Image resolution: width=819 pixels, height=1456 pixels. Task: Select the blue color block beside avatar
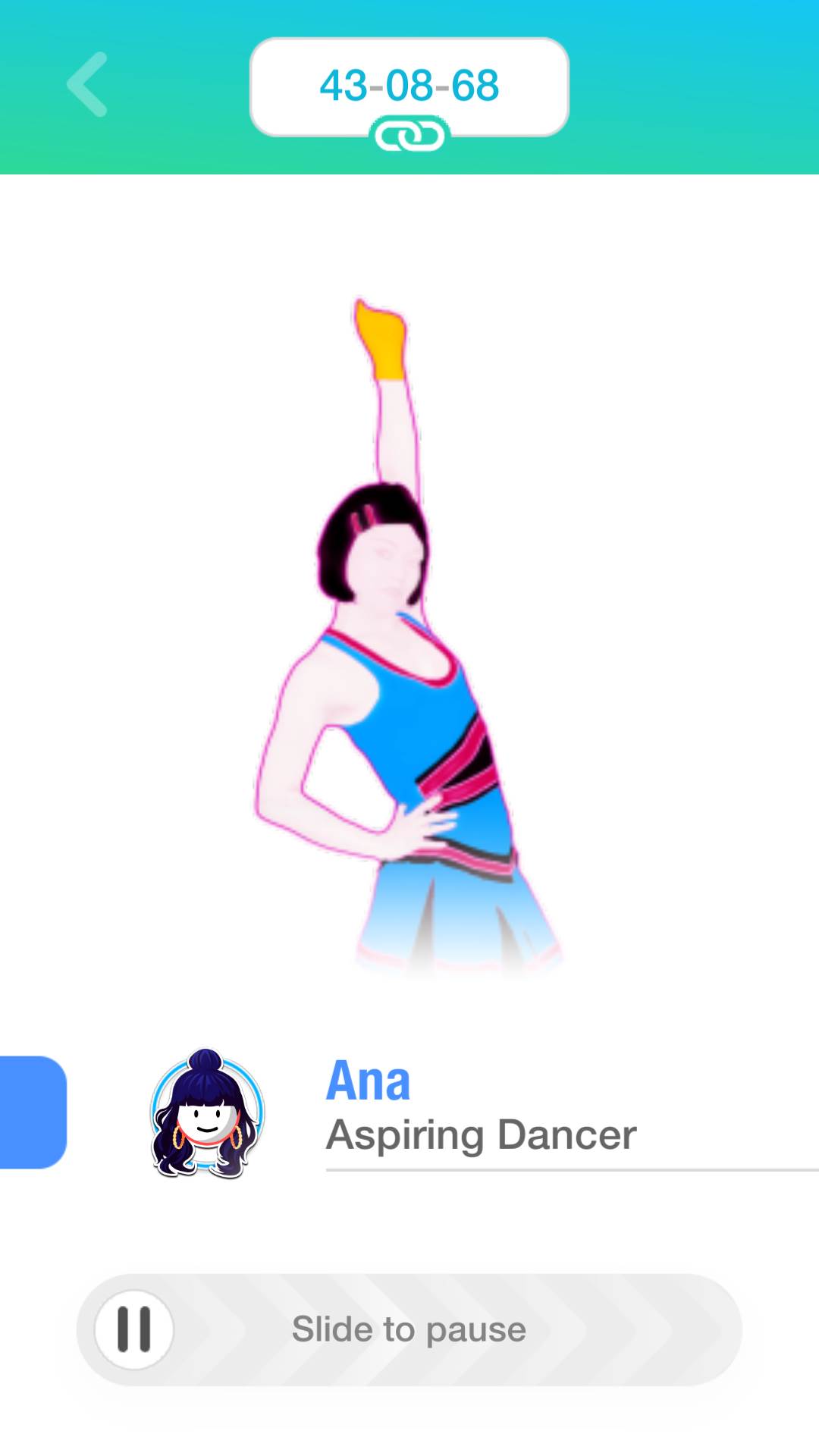pos(32,1112)
